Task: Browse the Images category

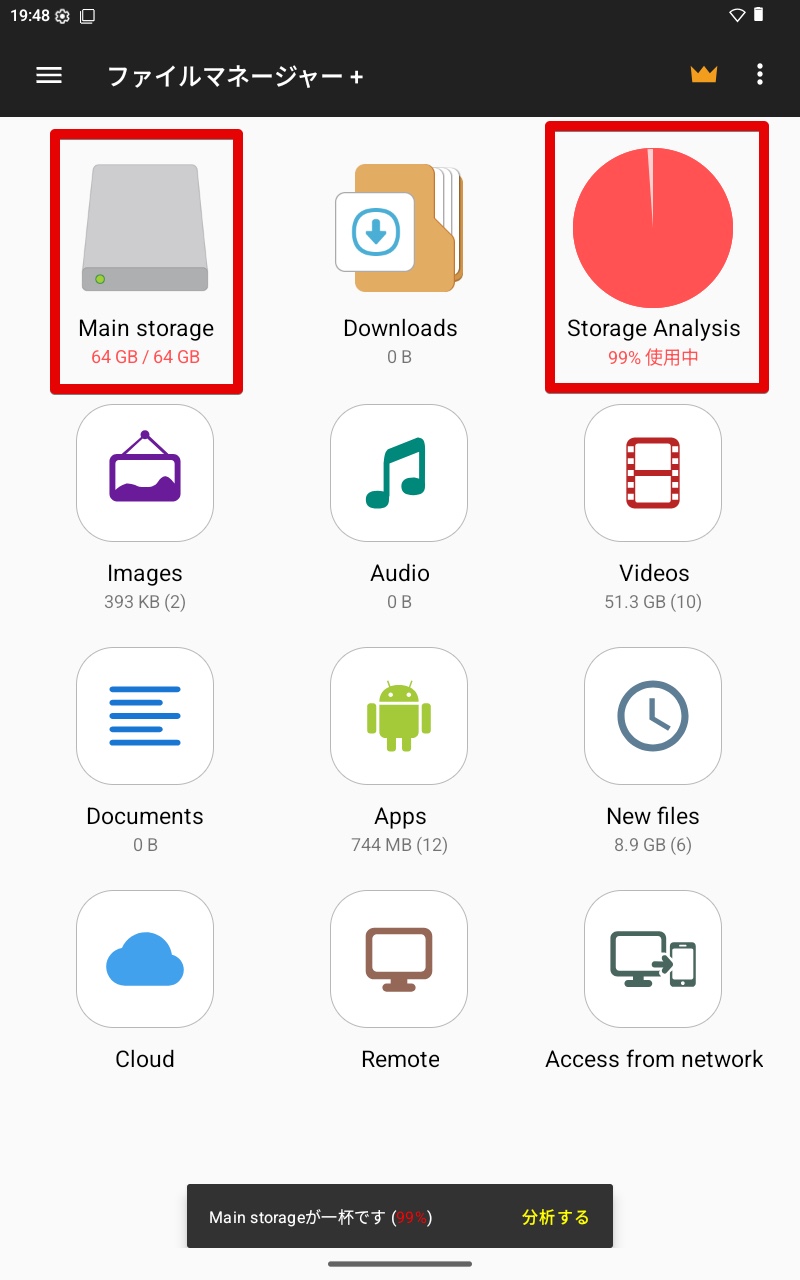Action: tap(145, 473)
